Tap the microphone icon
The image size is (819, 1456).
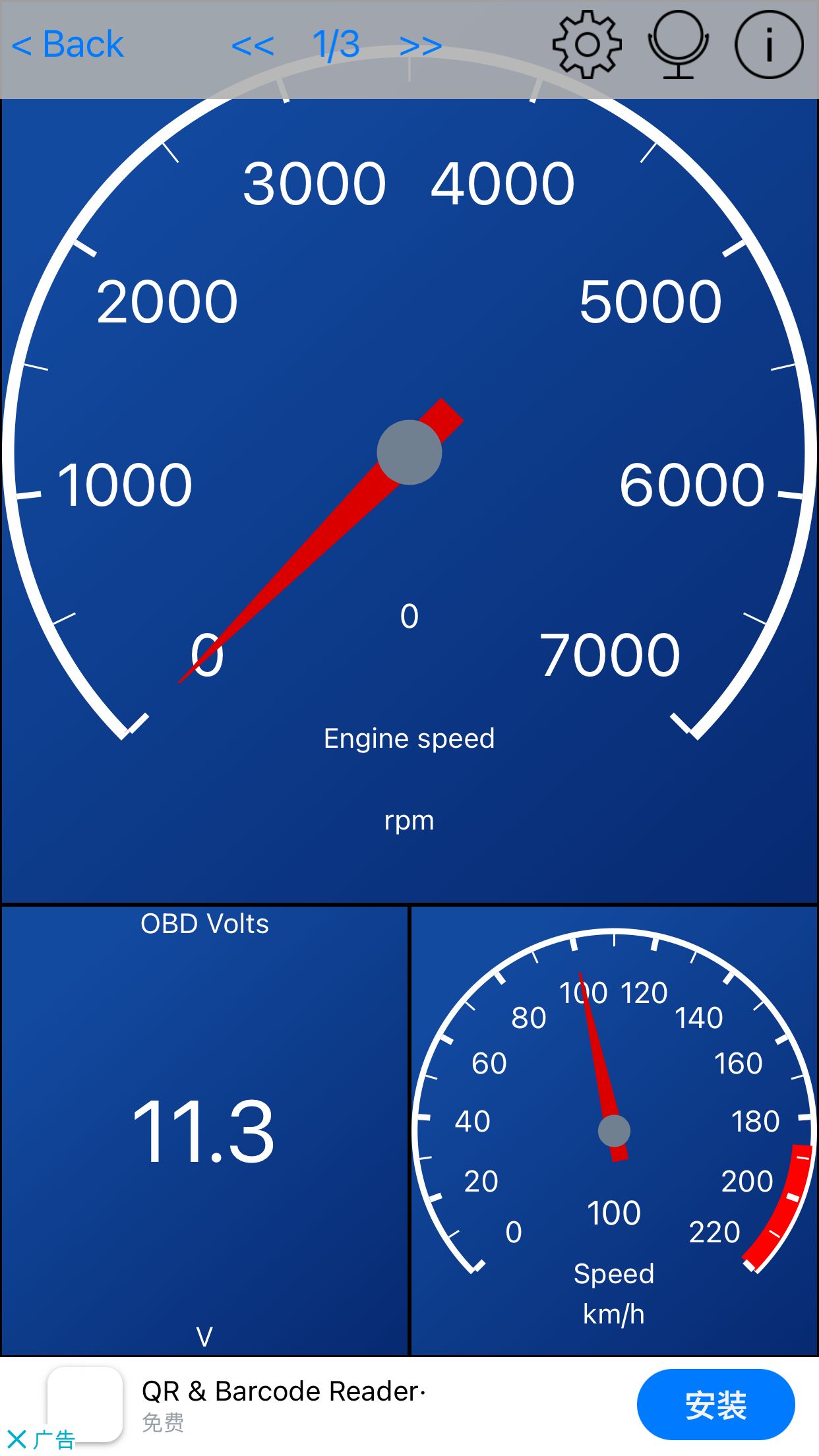point(678,45)
